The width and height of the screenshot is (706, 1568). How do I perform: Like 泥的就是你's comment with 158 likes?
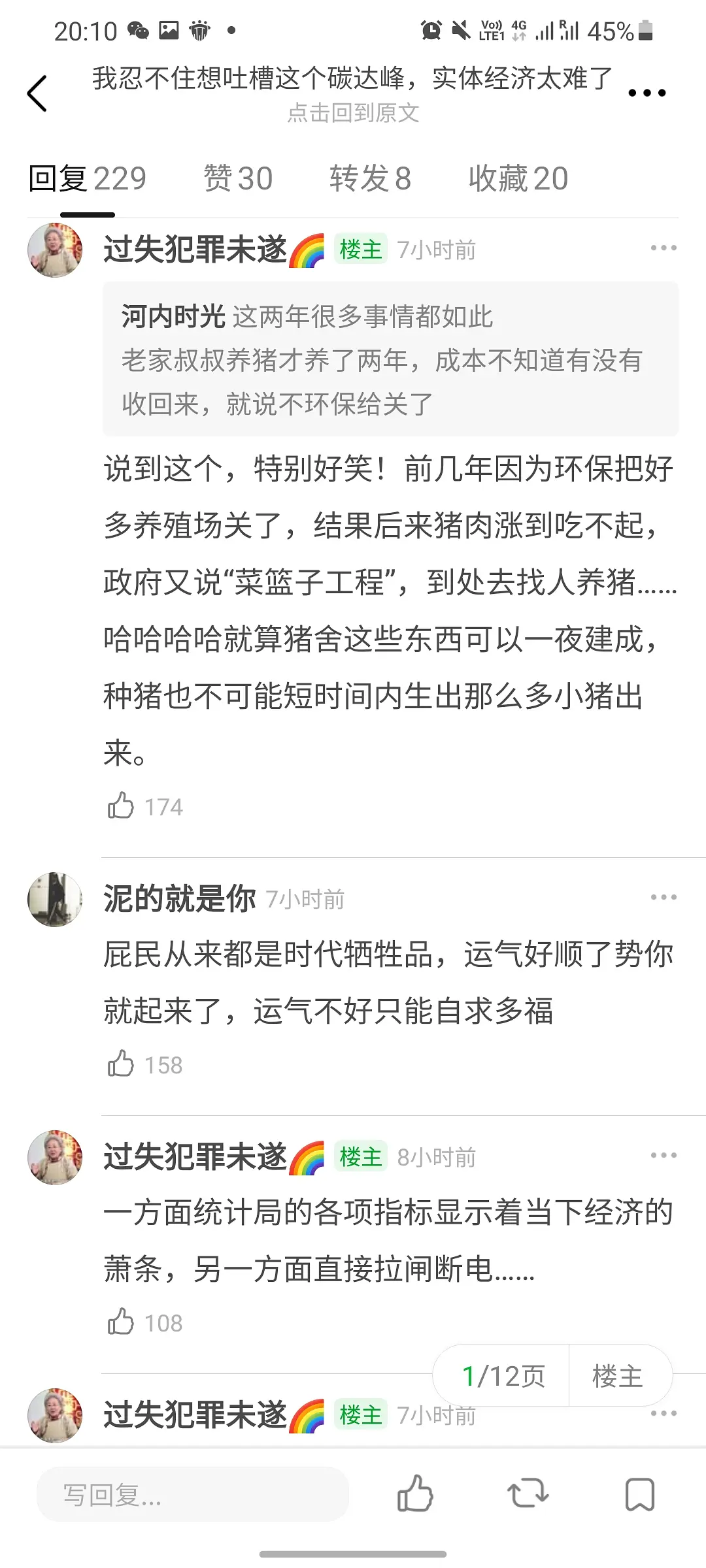click(121, 1064)
